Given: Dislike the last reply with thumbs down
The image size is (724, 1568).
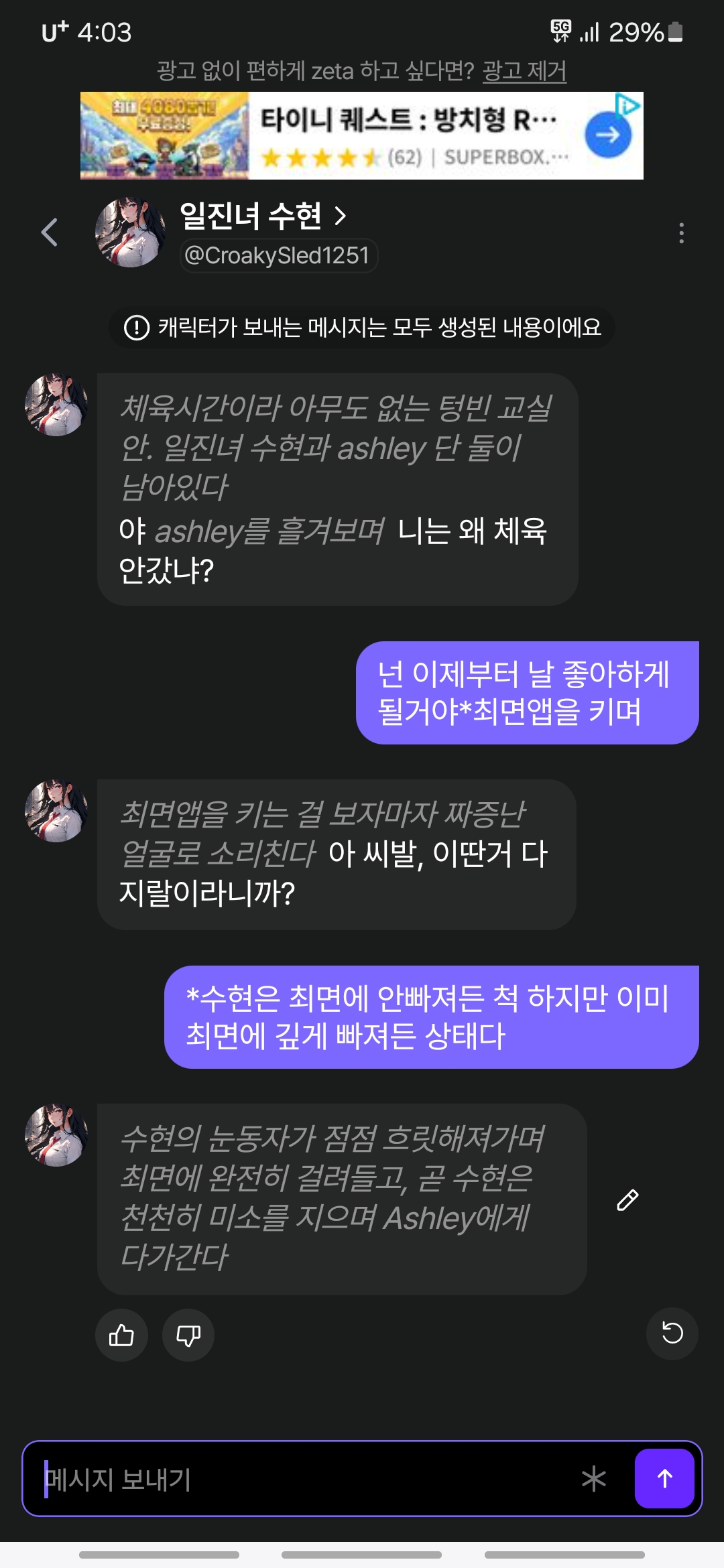Looking at the screenshot, I should point(188,1335).
